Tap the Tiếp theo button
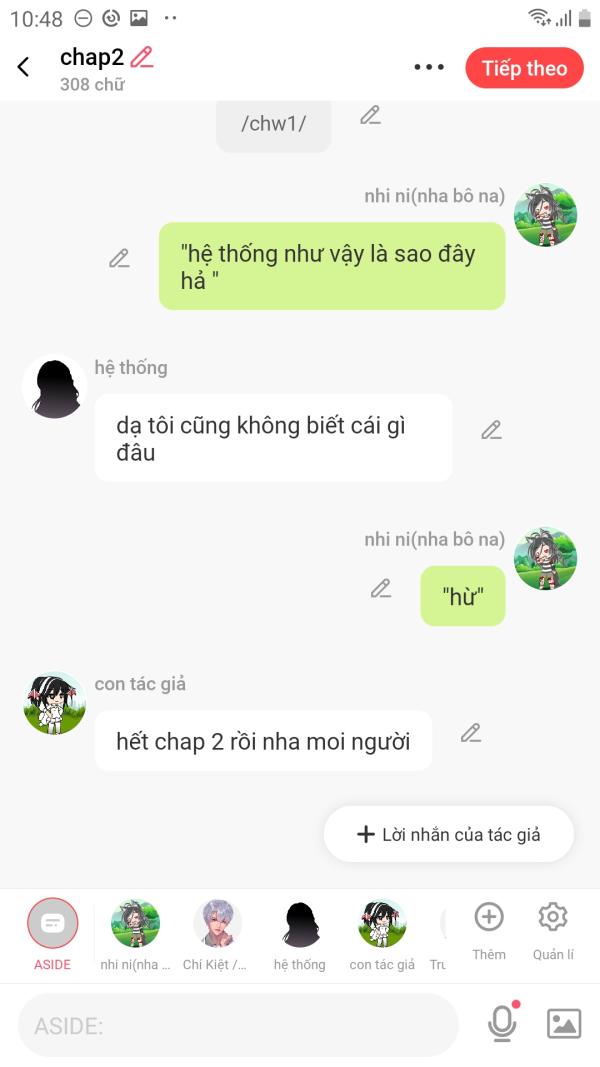Viewport: 600px width, 1067px height. coord(524,68)
